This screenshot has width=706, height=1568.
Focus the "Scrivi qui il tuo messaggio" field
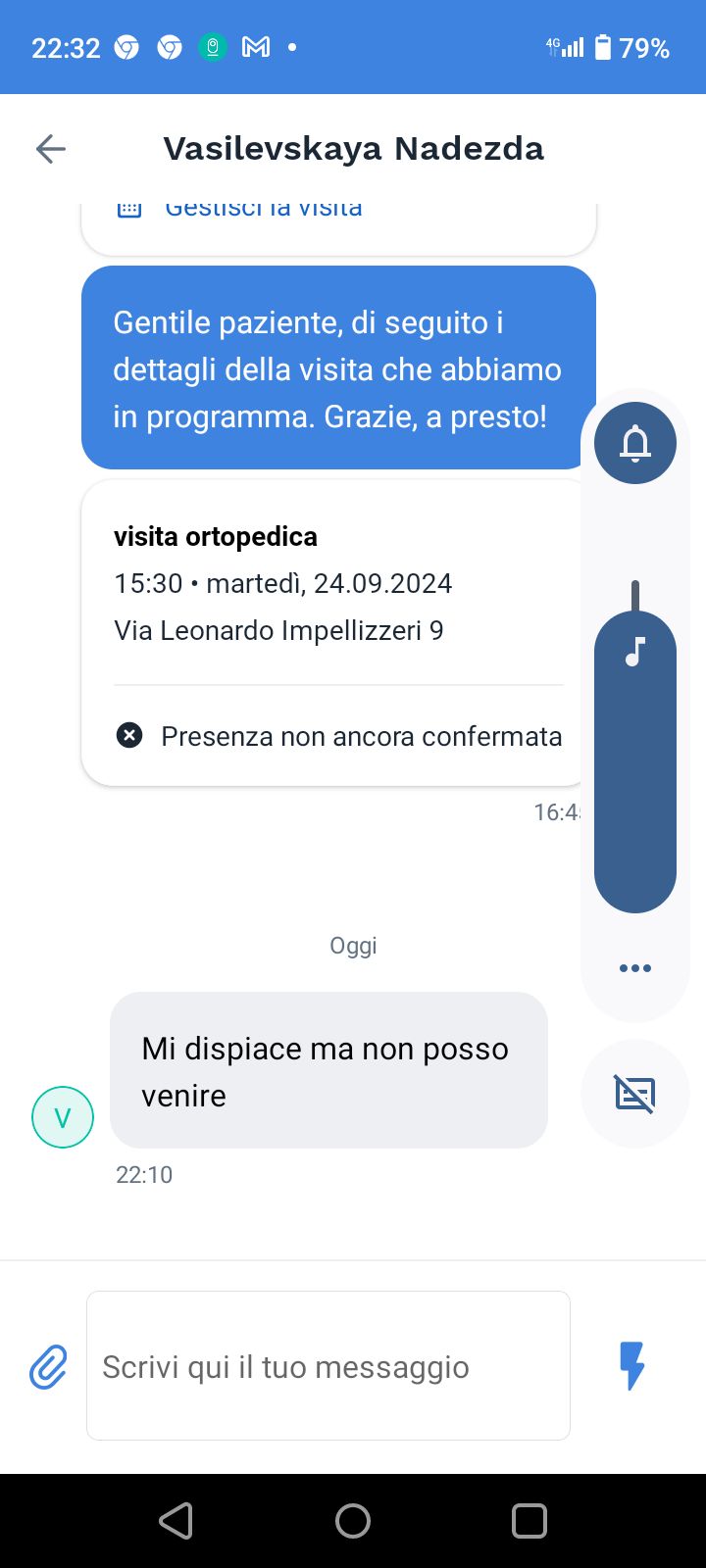pyautogui.click(x=328, y=1366)
